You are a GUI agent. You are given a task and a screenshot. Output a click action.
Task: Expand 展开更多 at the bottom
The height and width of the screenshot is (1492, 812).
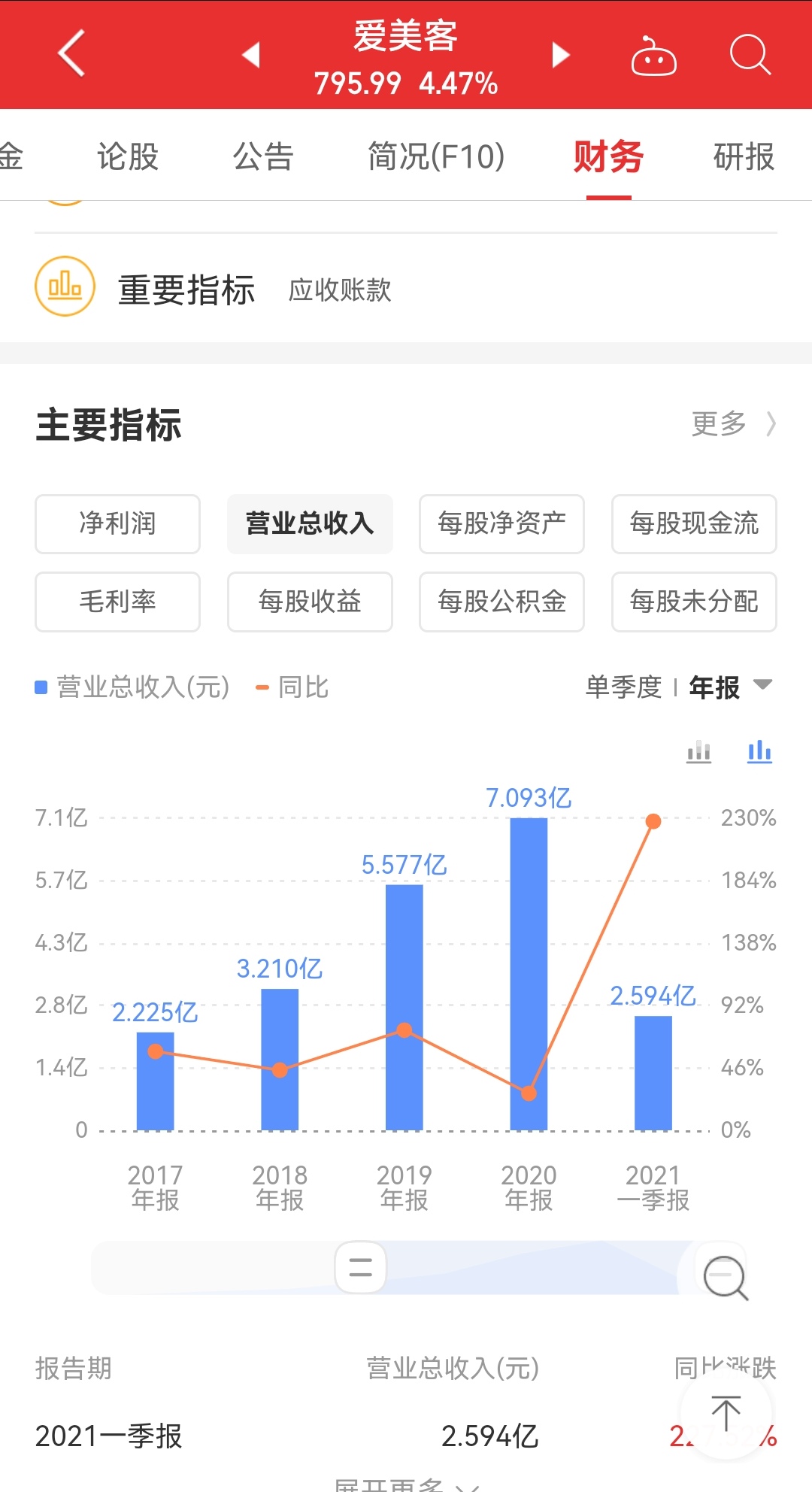pyautogui.click(x=406, y=1485)
